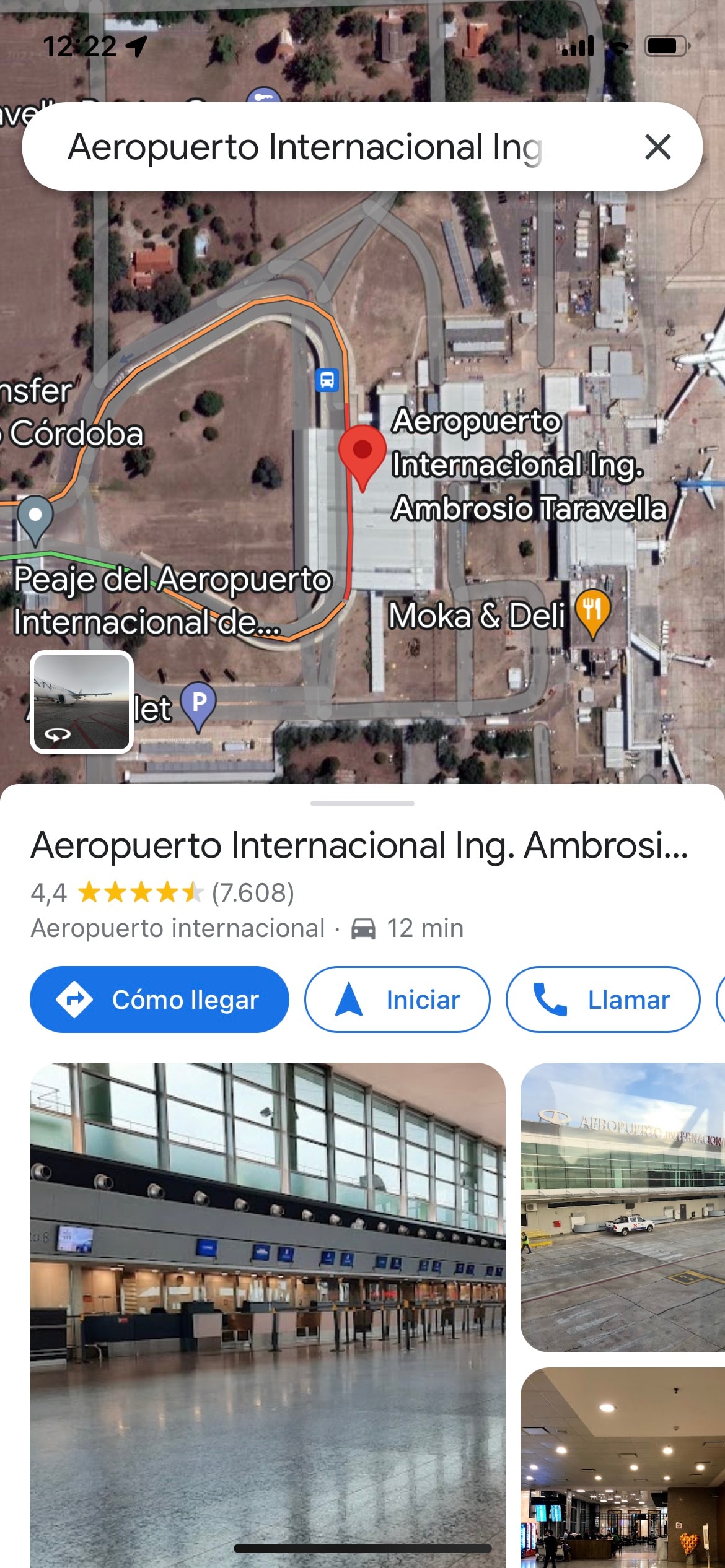
Task: Open the Street View thumbnail of the plane
Action: [x=82, y=702]
